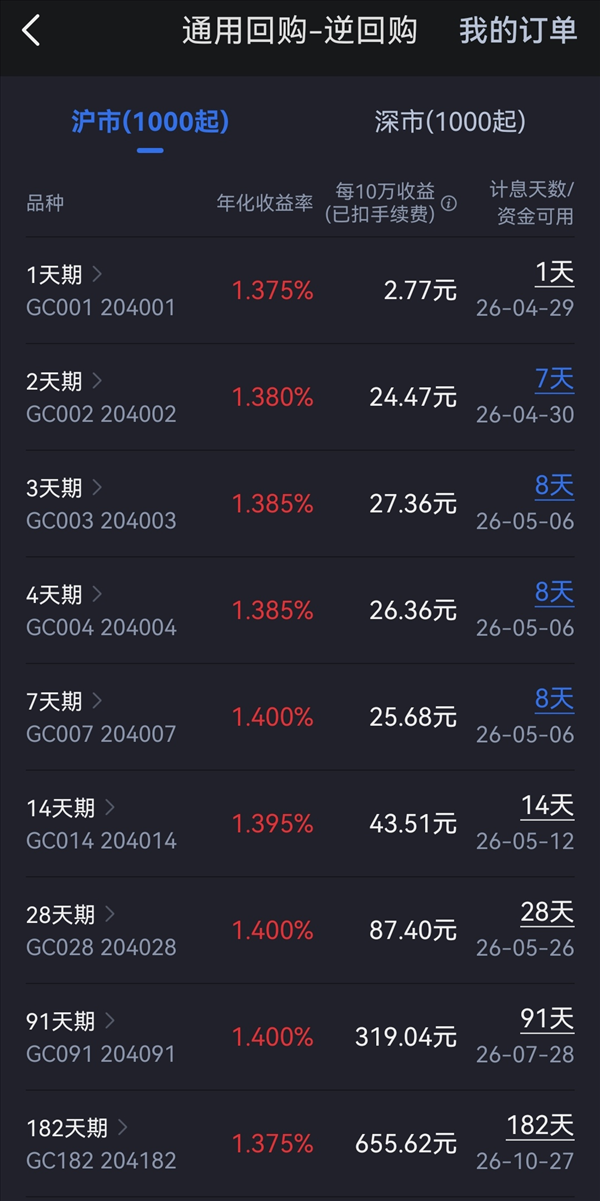Select the 沪市(1000起) tab

pyautogui.click(x=150, y=122)
